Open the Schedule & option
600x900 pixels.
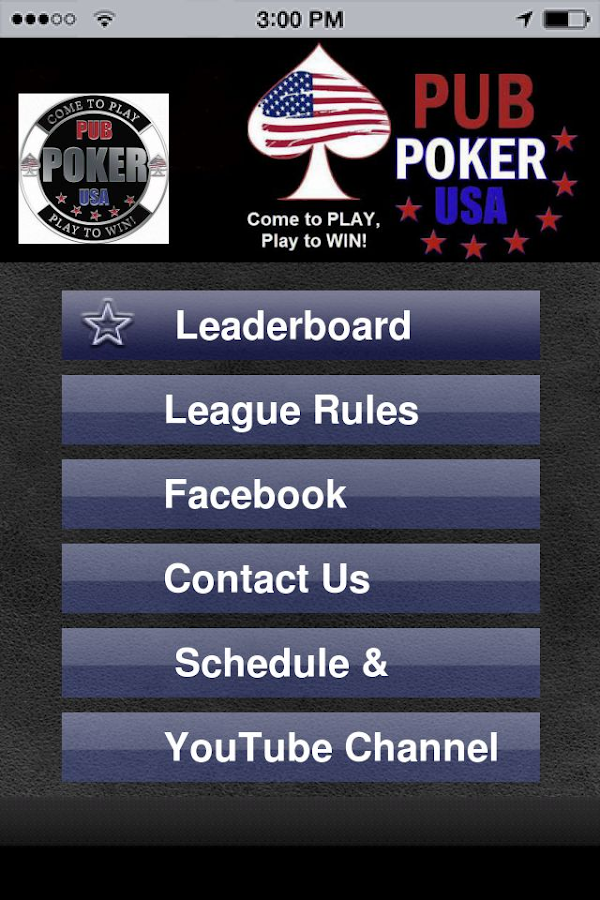(300, 663)
